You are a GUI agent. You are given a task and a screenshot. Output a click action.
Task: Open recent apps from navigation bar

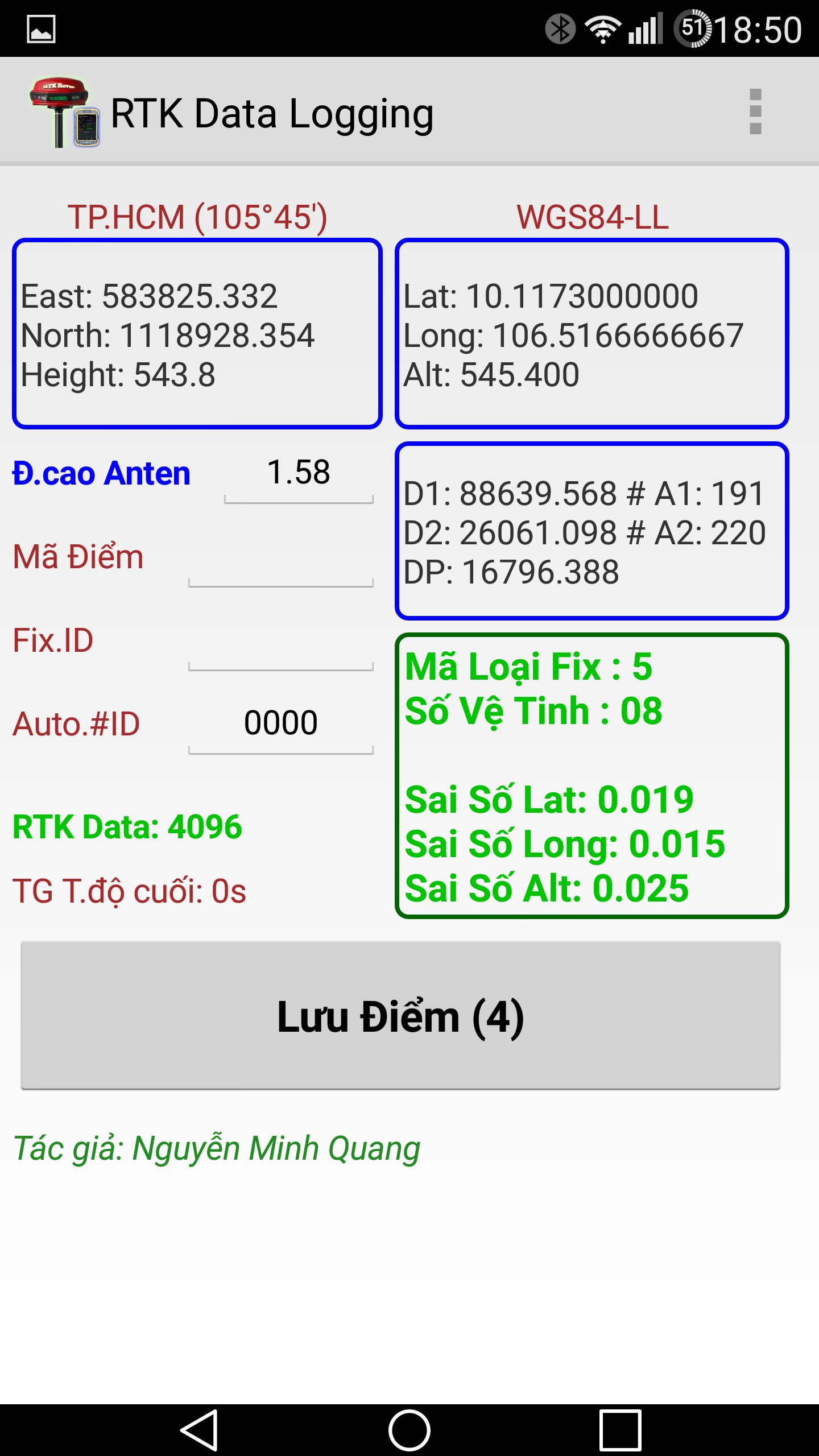[620, 1430]
